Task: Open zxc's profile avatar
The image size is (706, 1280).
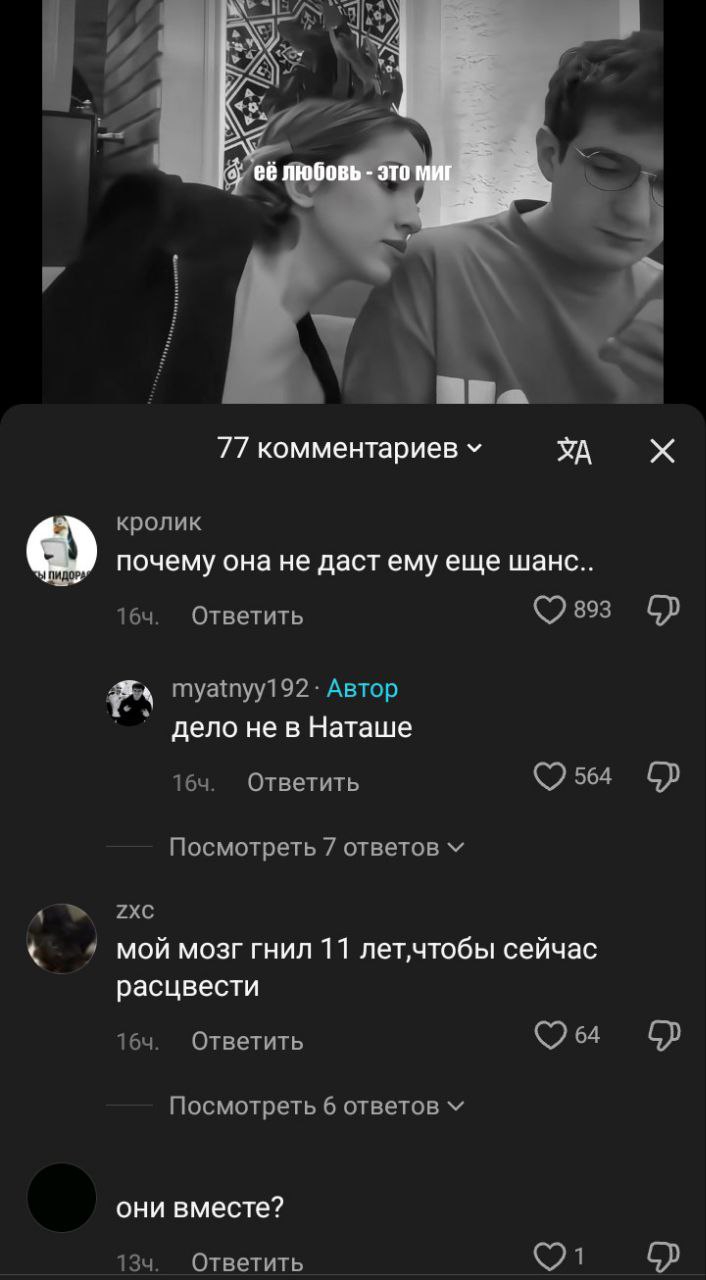Action: tap(62, 939)
